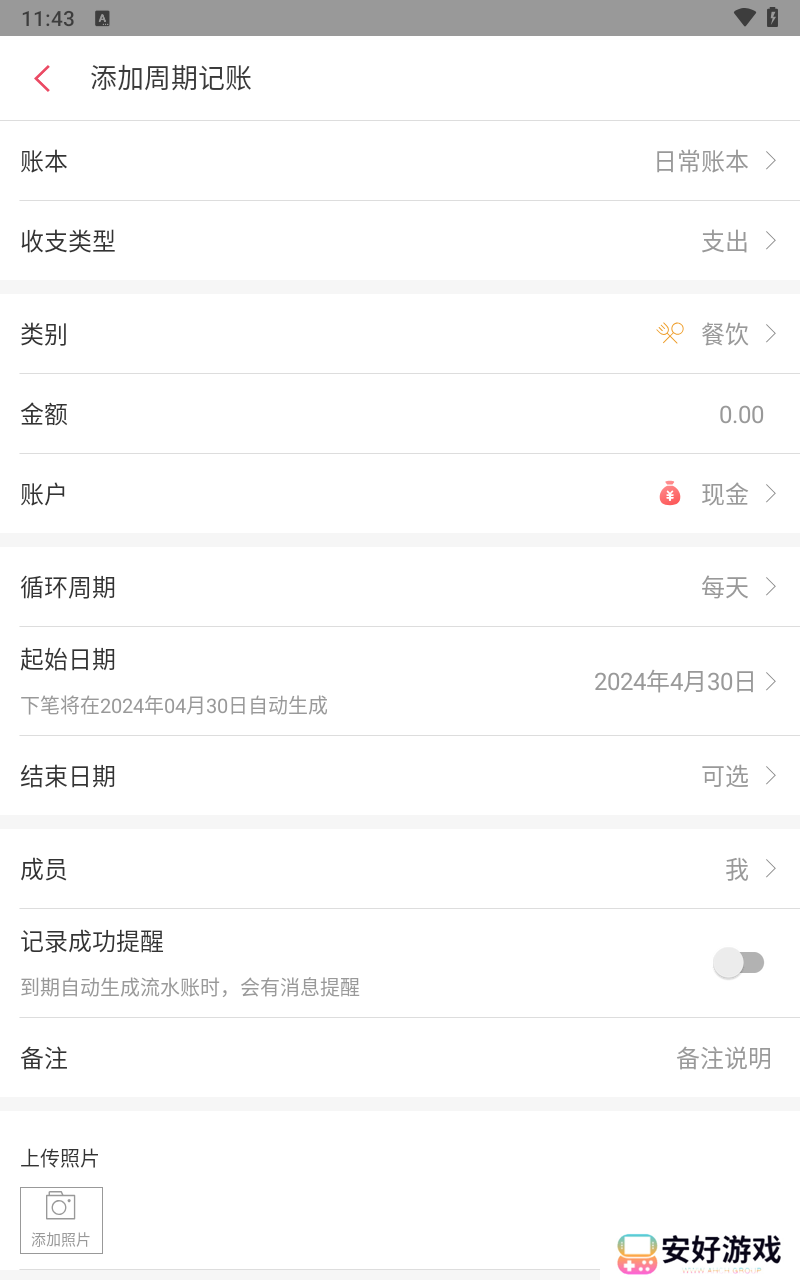This screenshot has height=1280, width=800.
Task: Click the 备注说明 remark input
Action: 724,1058
